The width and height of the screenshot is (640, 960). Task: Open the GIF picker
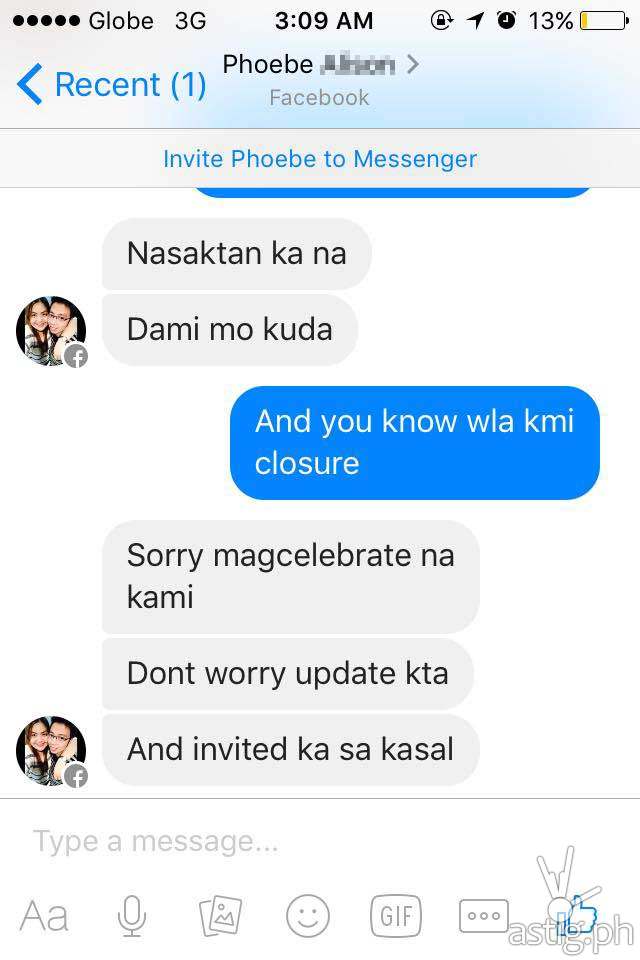(396, 915)
